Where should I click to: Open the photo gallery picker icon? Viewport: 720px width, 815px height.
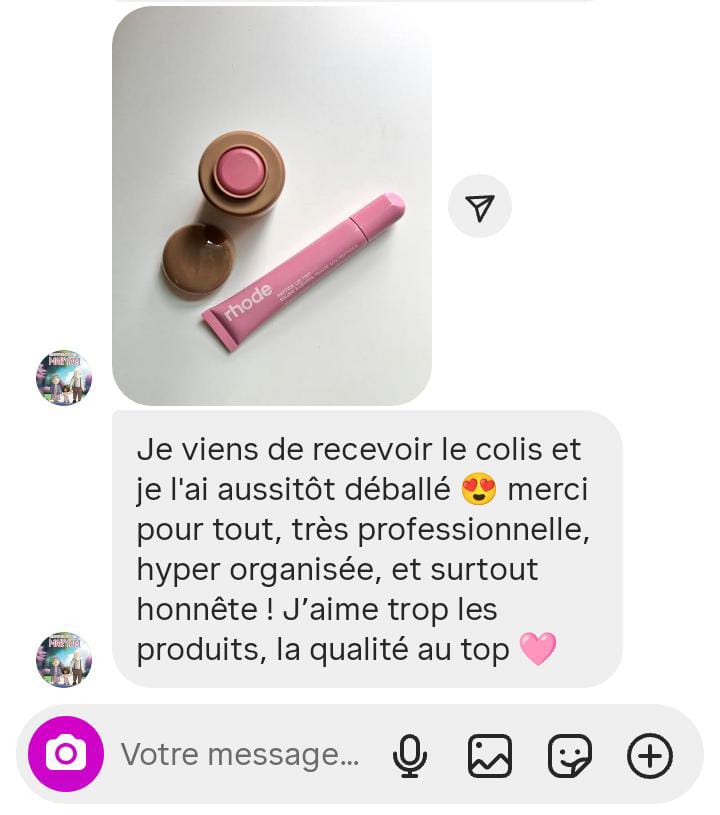(x=489, y=755)
